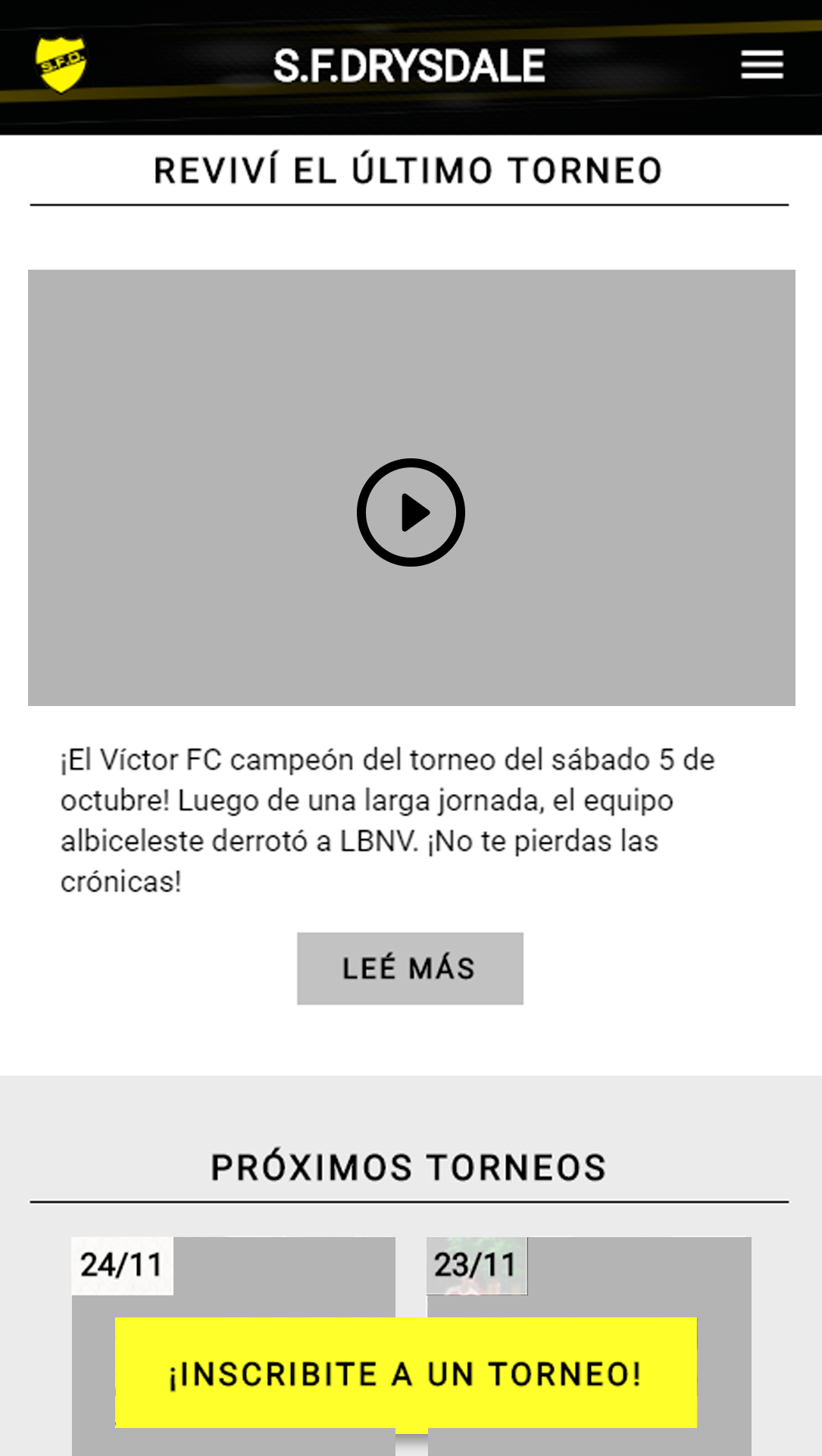The width and height of the screenshot is (822, 1456).
Task: Play the last tournament video
Action: (411, 512)
